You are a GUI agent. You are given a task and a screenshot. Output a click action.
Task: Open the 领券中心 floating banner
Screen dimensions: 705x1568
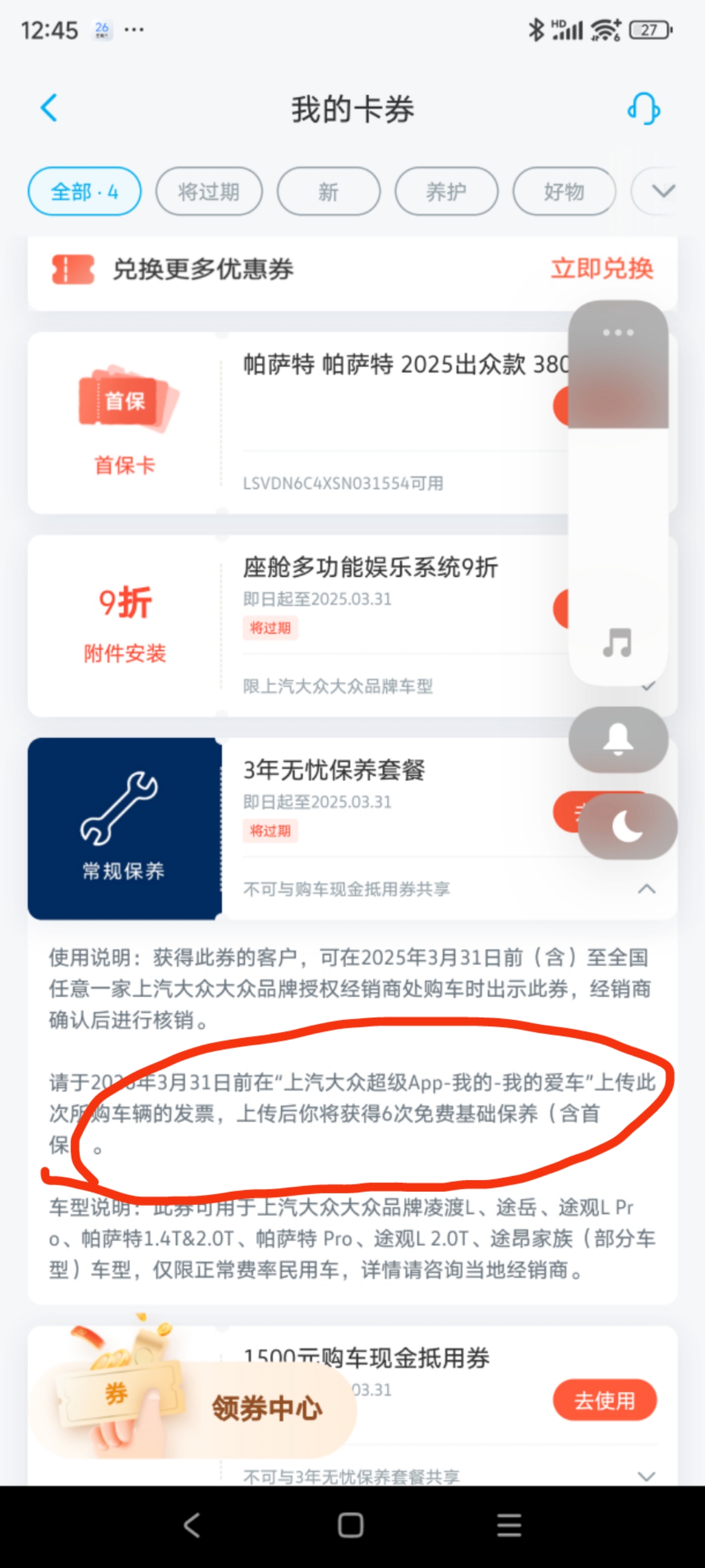pyautogui.click(x=195, y=1407)
